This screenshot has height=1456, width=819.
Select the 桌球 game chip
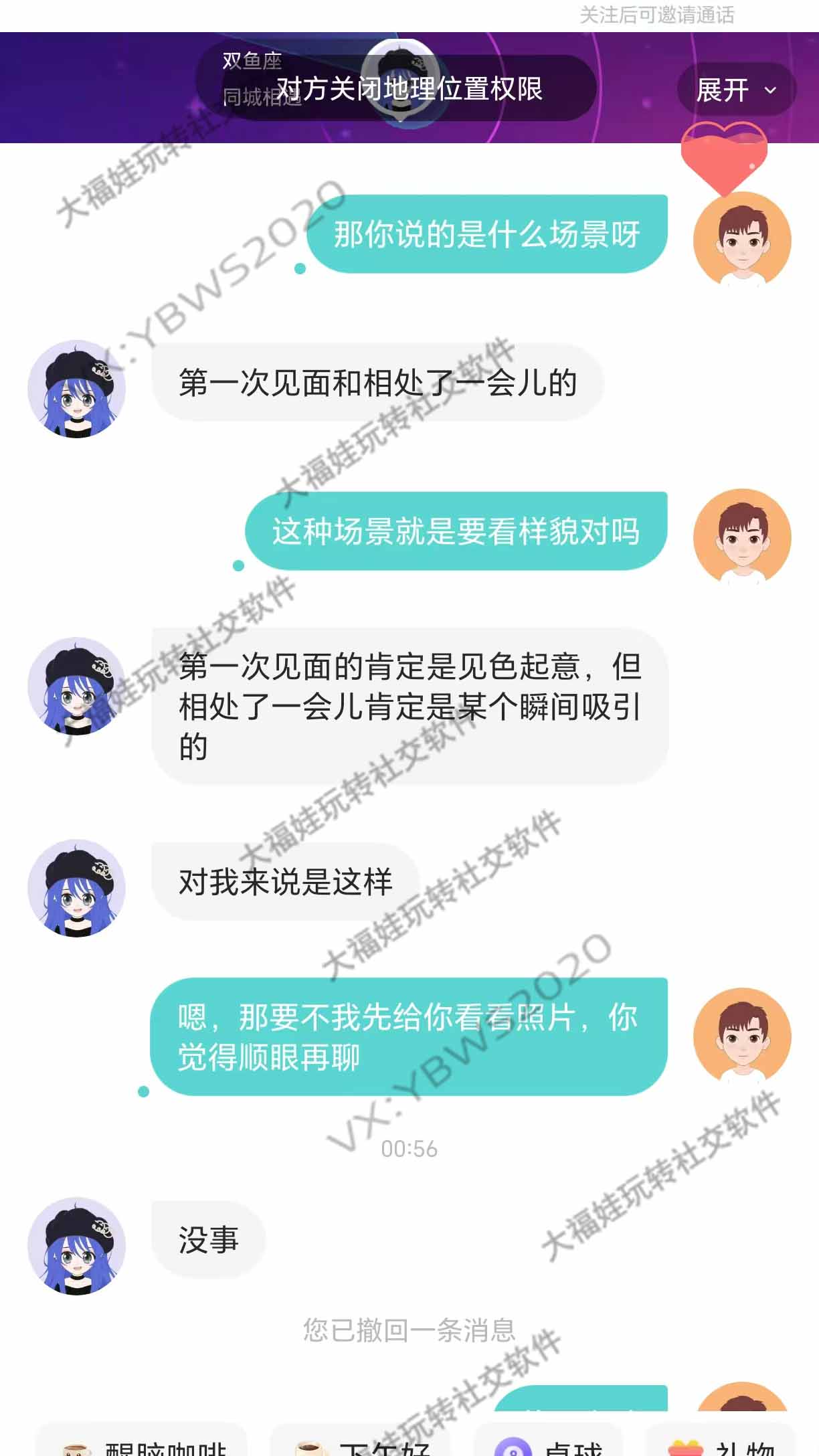(549, 1445)
